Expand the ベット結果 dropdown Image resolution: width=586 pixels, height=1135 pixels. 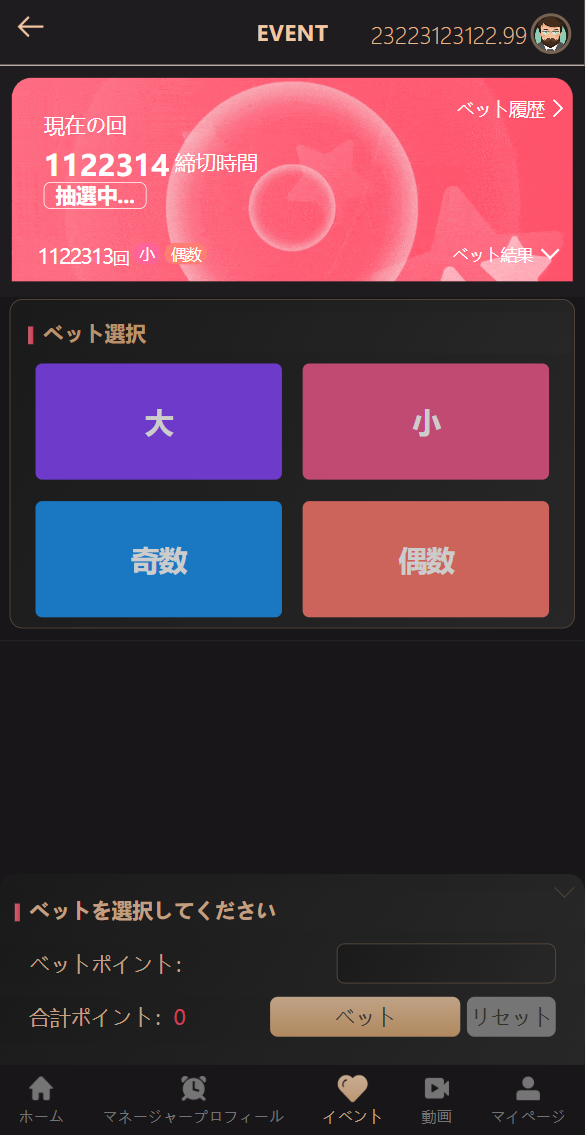506,255
